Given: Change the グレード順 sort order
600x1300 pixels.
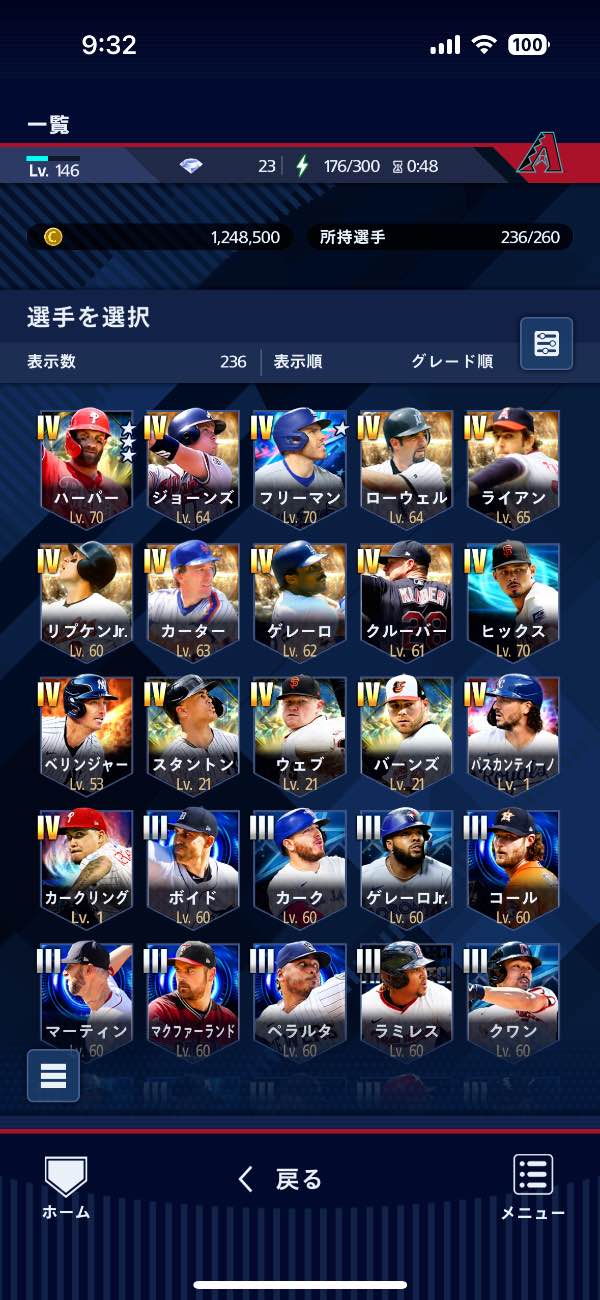Looking at the screenshot, I should 452,362.
